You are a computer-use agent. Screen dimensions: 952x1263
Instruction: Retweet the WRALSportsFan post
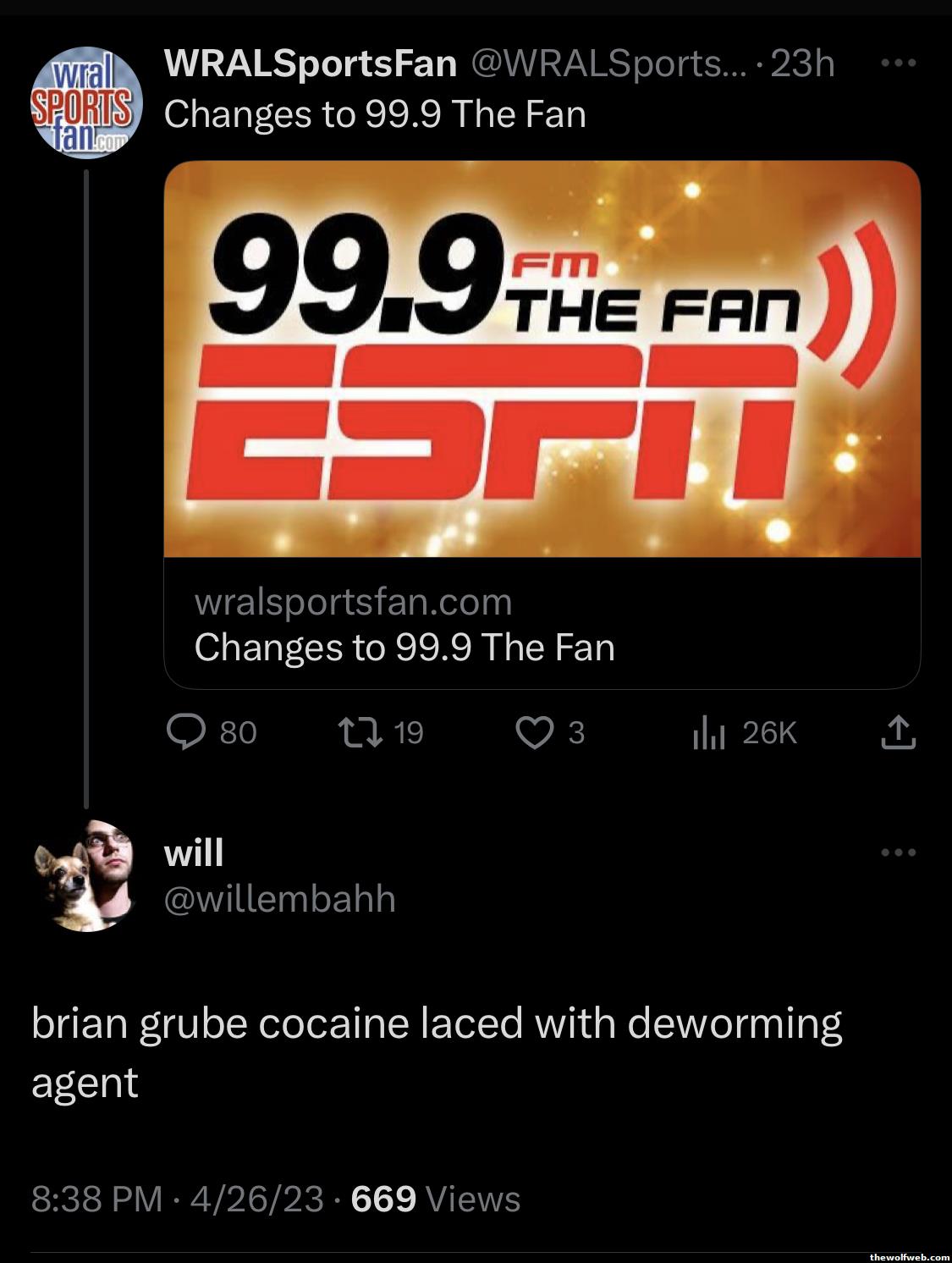(x=358, y=732)
